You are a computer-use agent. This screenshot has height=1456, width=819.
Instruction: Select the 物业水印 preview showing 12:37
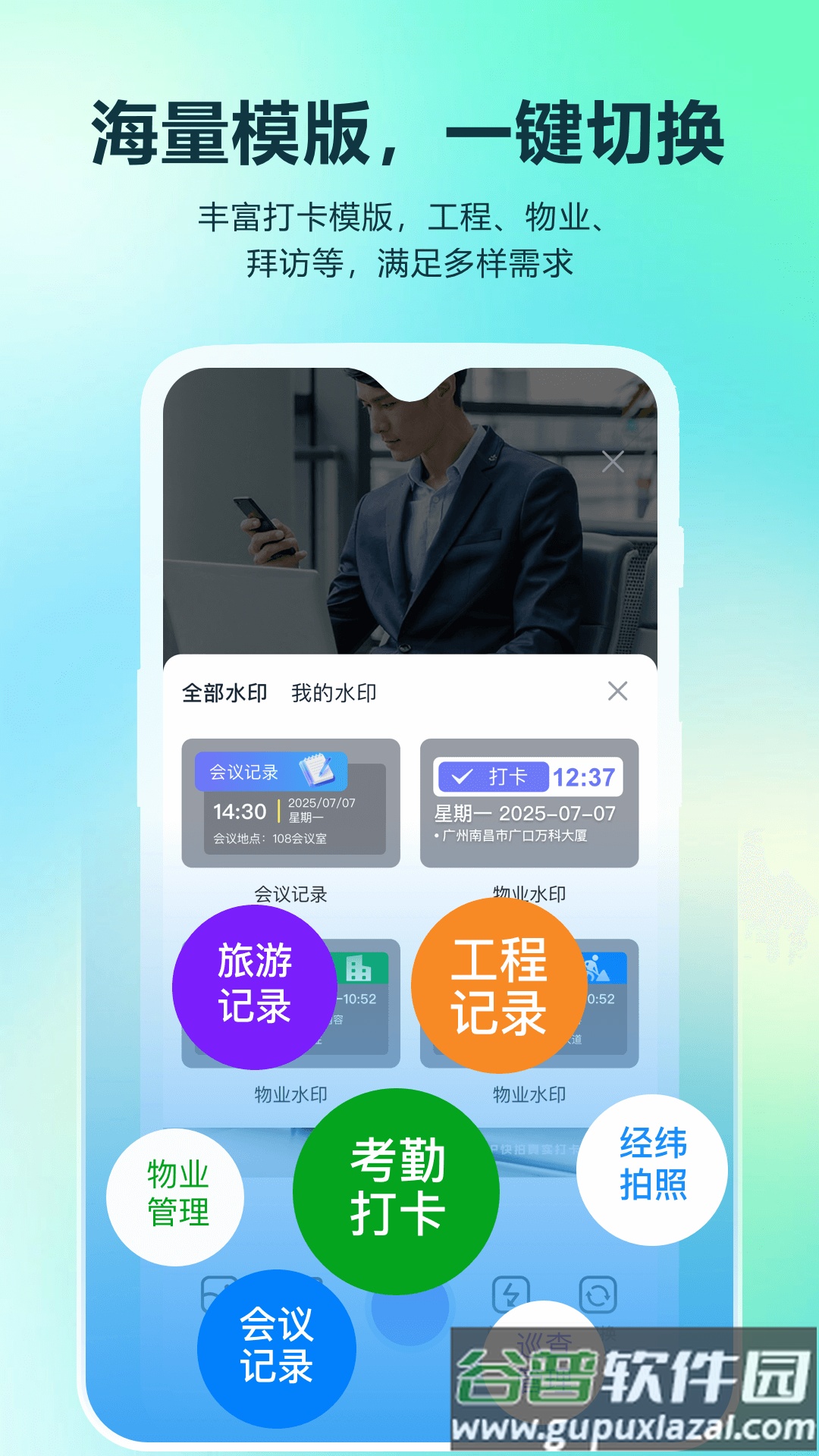point(529,804)
